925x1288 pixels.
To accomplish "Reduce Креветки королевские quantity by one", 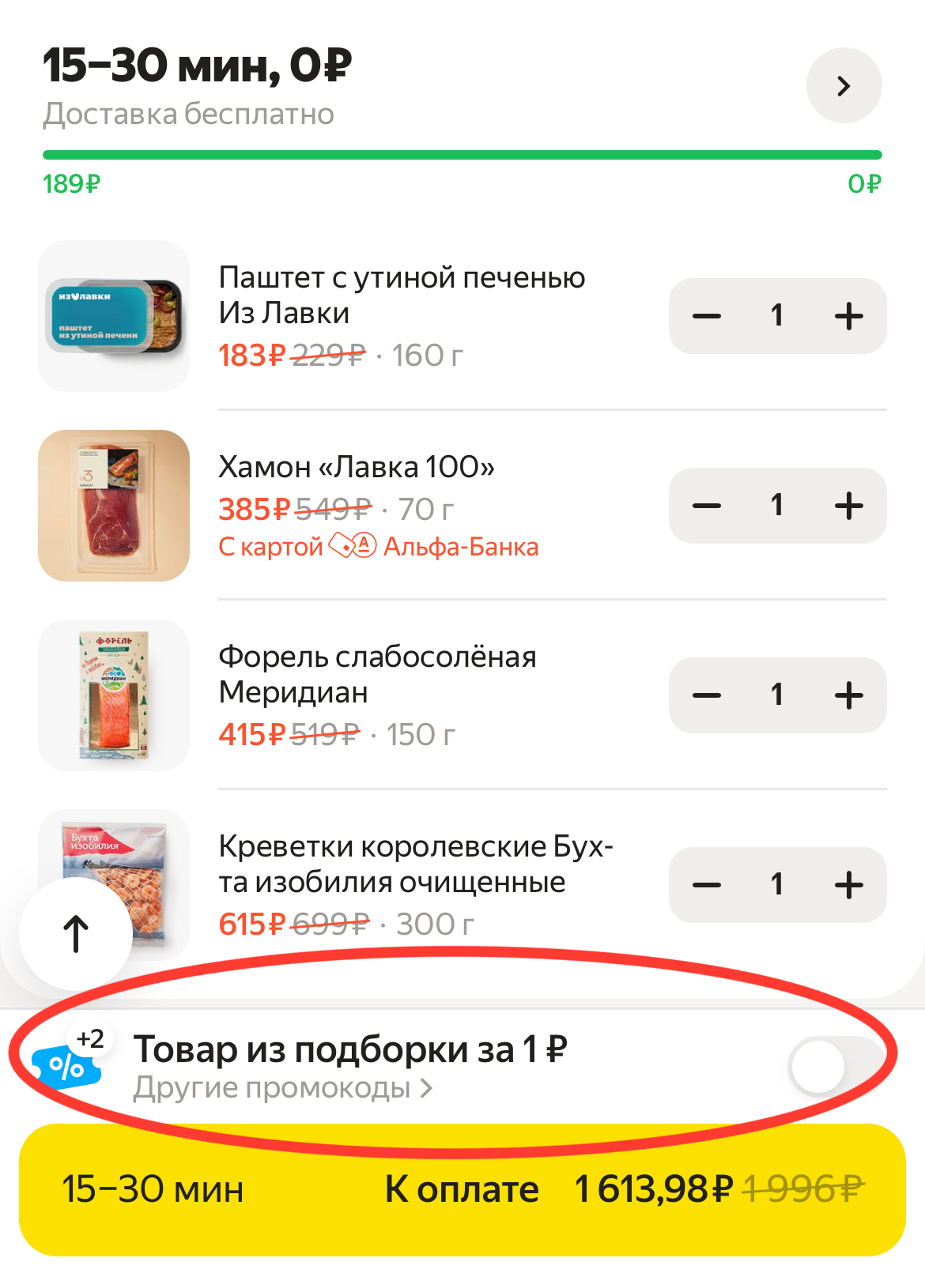I will (x=706, y=885).
